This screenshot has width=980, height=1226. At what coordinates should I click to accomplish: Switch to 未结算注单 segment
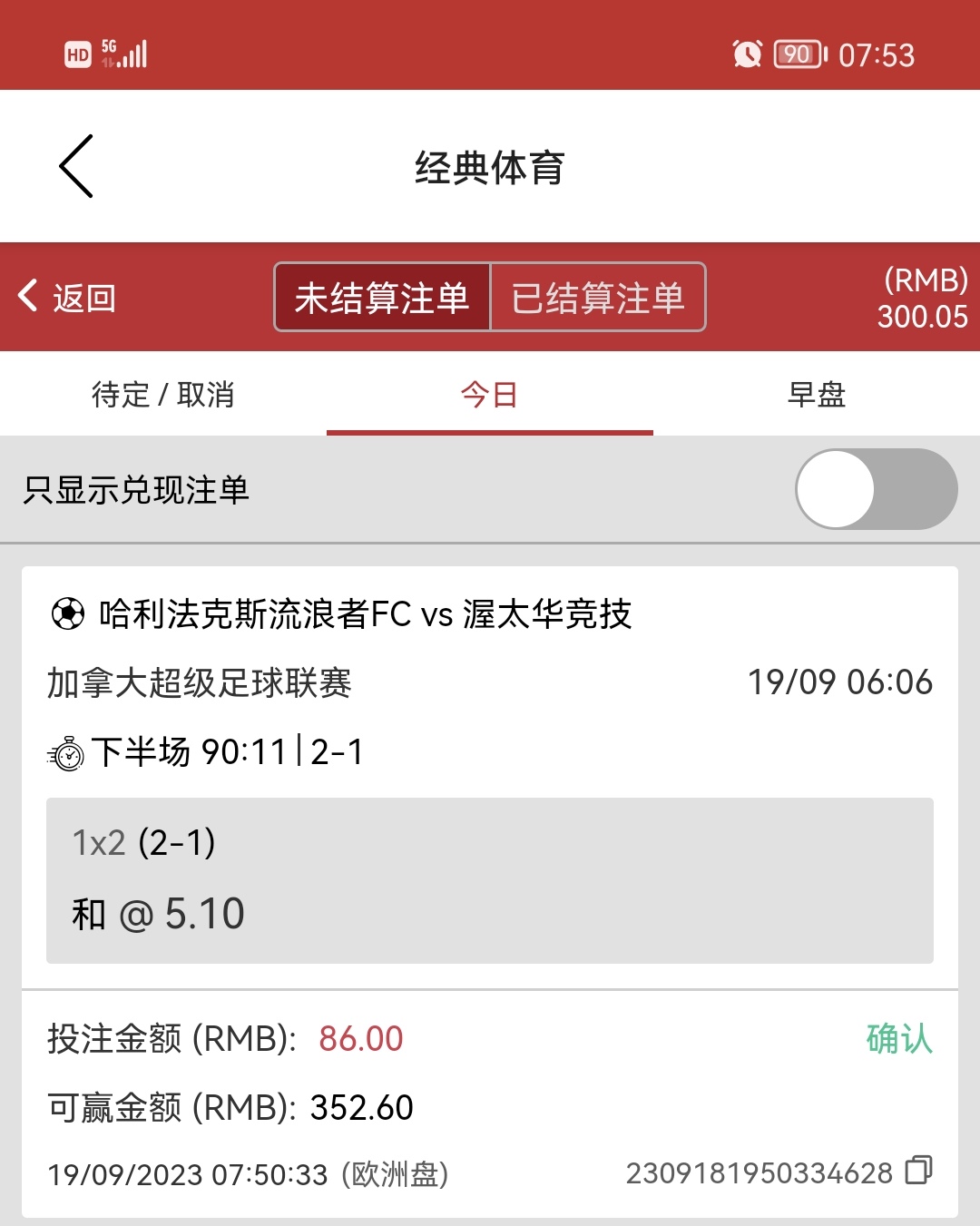(x=382, y=298)
